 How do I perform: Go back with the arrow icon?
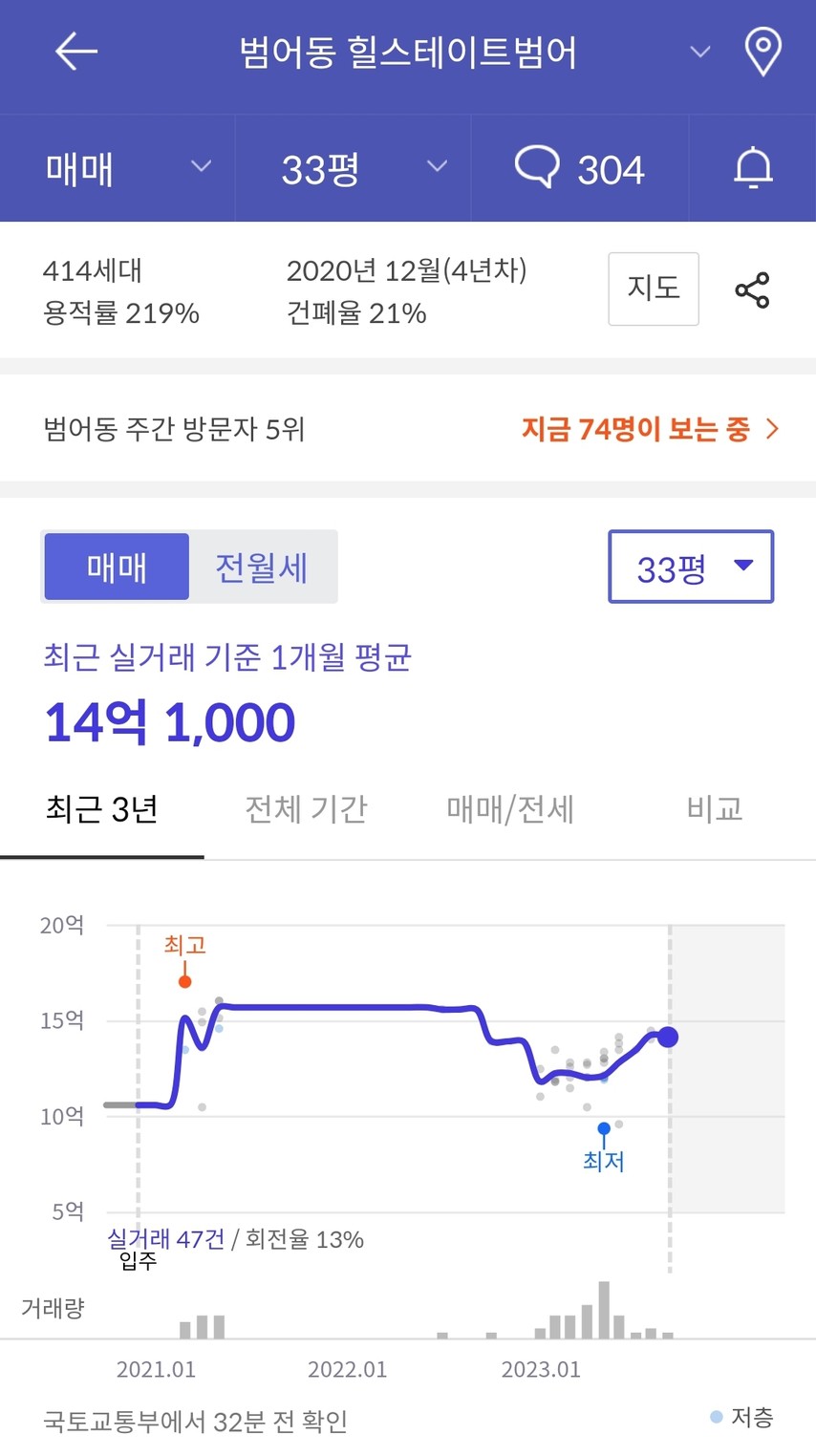76,52
